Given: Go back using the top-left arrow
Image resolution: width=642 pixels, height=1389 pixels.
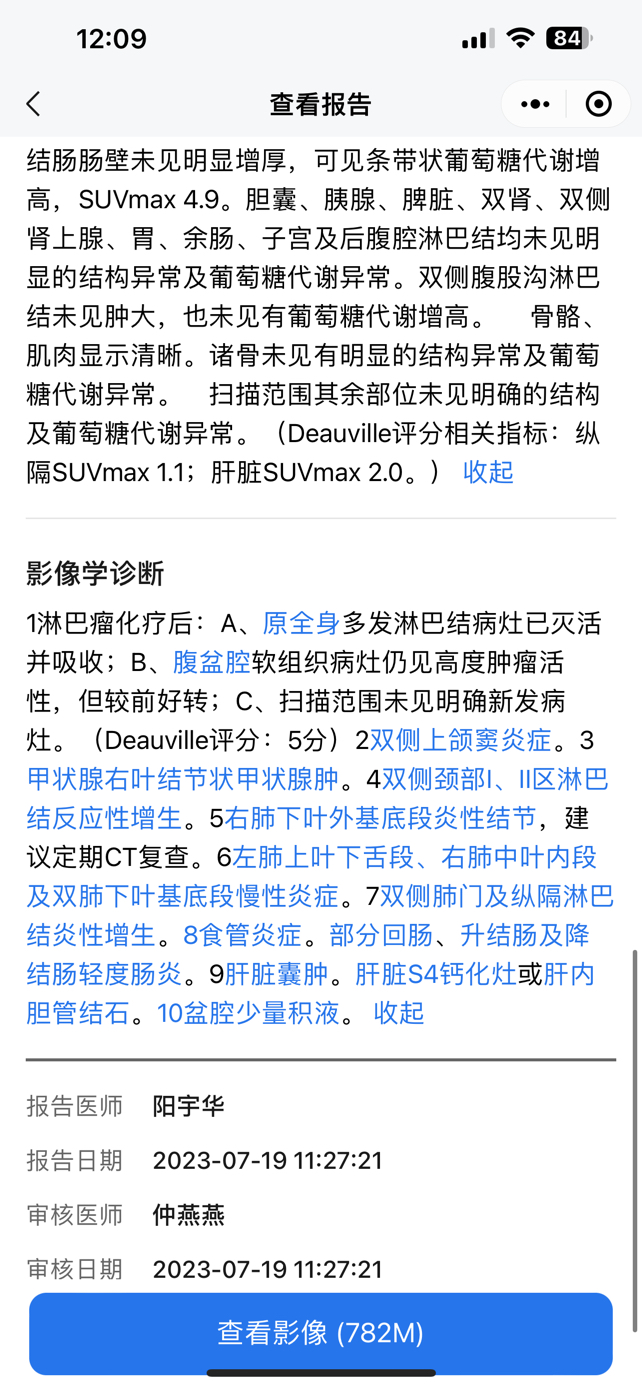Looking at the screenshot, I should click(x=34, y=104).
